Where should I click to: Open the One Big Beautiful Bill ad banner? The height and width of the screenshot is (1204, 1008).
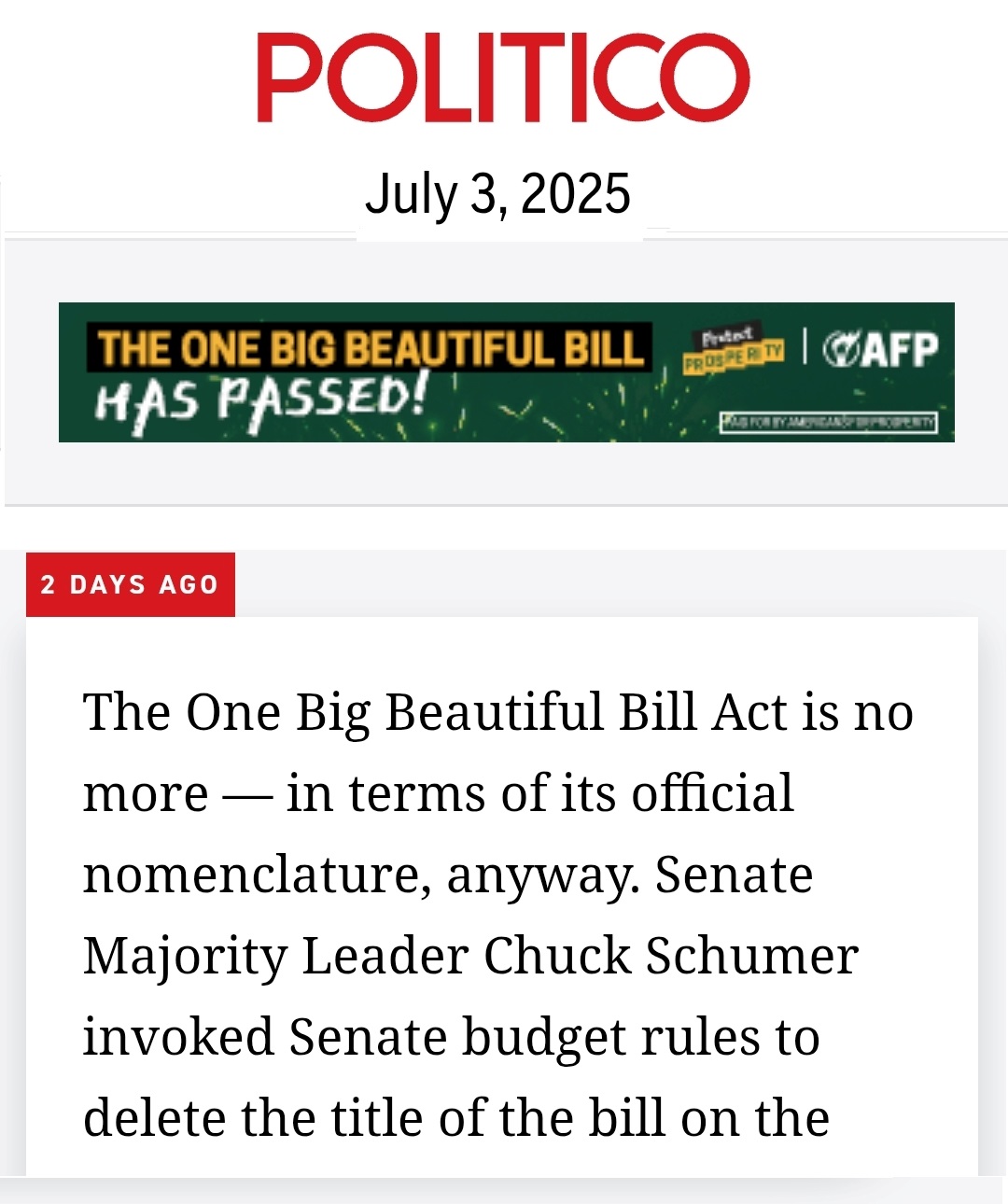click(506, 371)
